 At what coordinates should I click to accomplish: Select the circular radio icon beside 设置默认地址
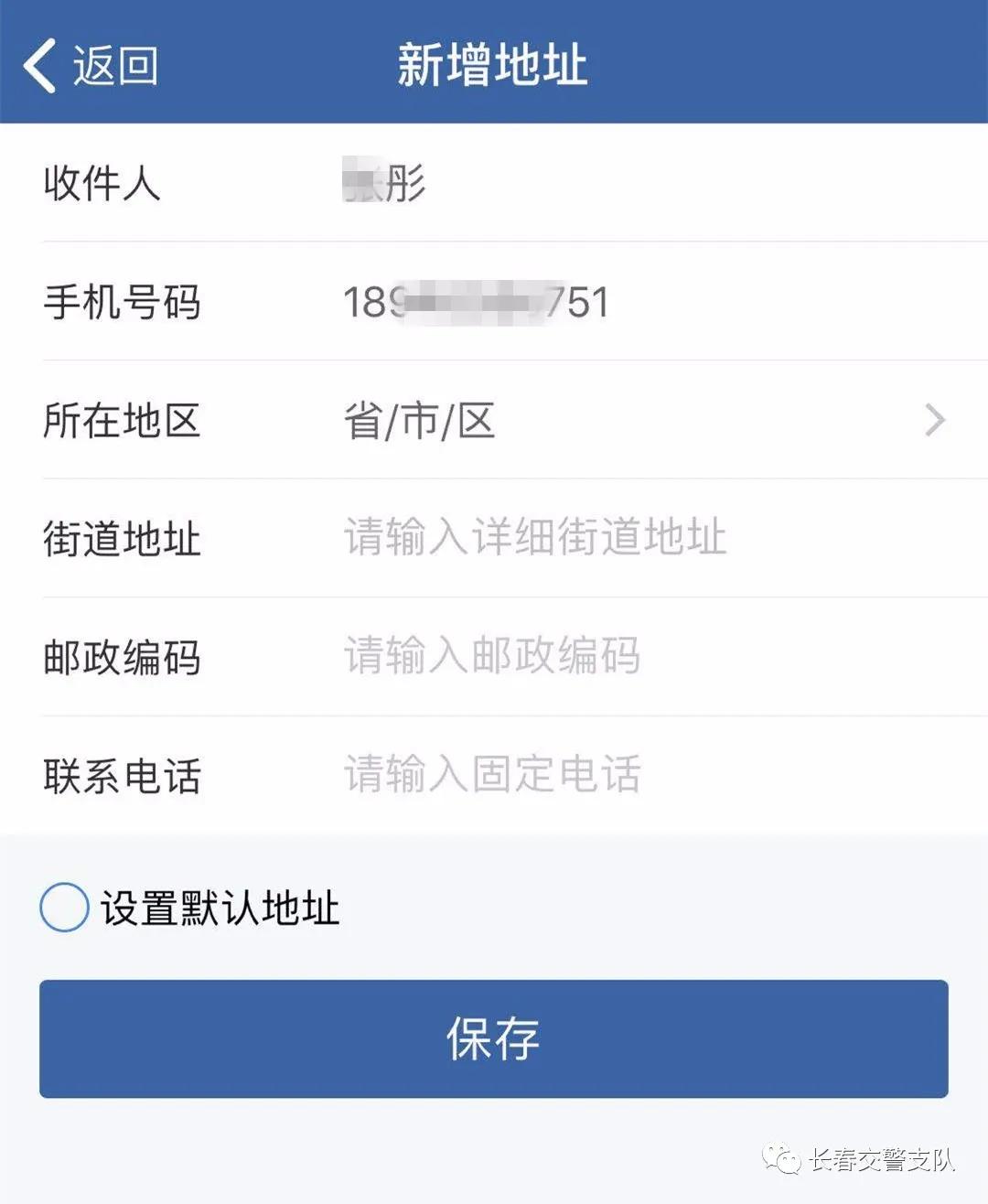(x=60, y=908)
